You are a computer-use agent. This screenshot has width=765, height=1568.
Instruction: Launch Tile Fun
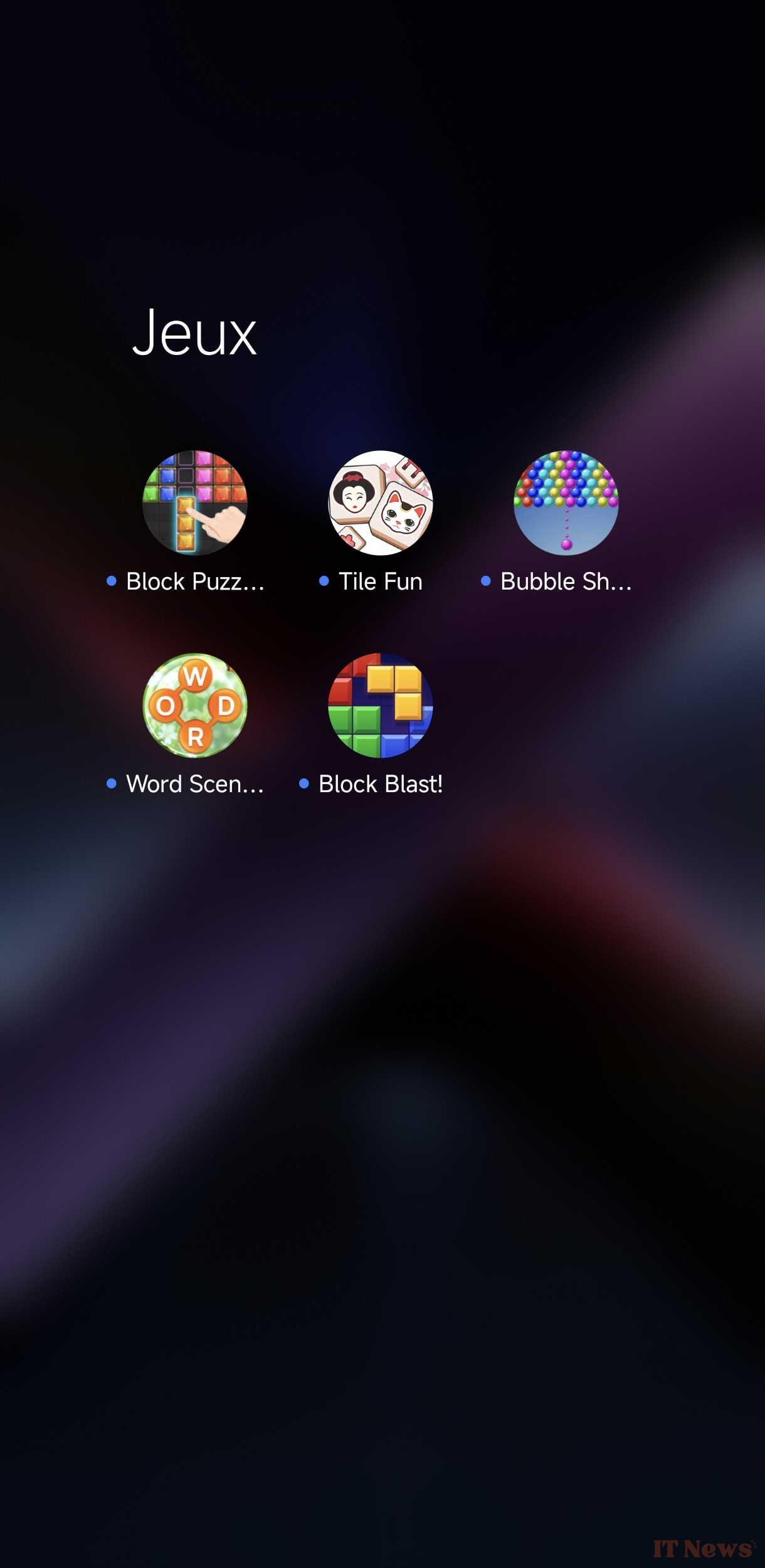pos(381,502)
